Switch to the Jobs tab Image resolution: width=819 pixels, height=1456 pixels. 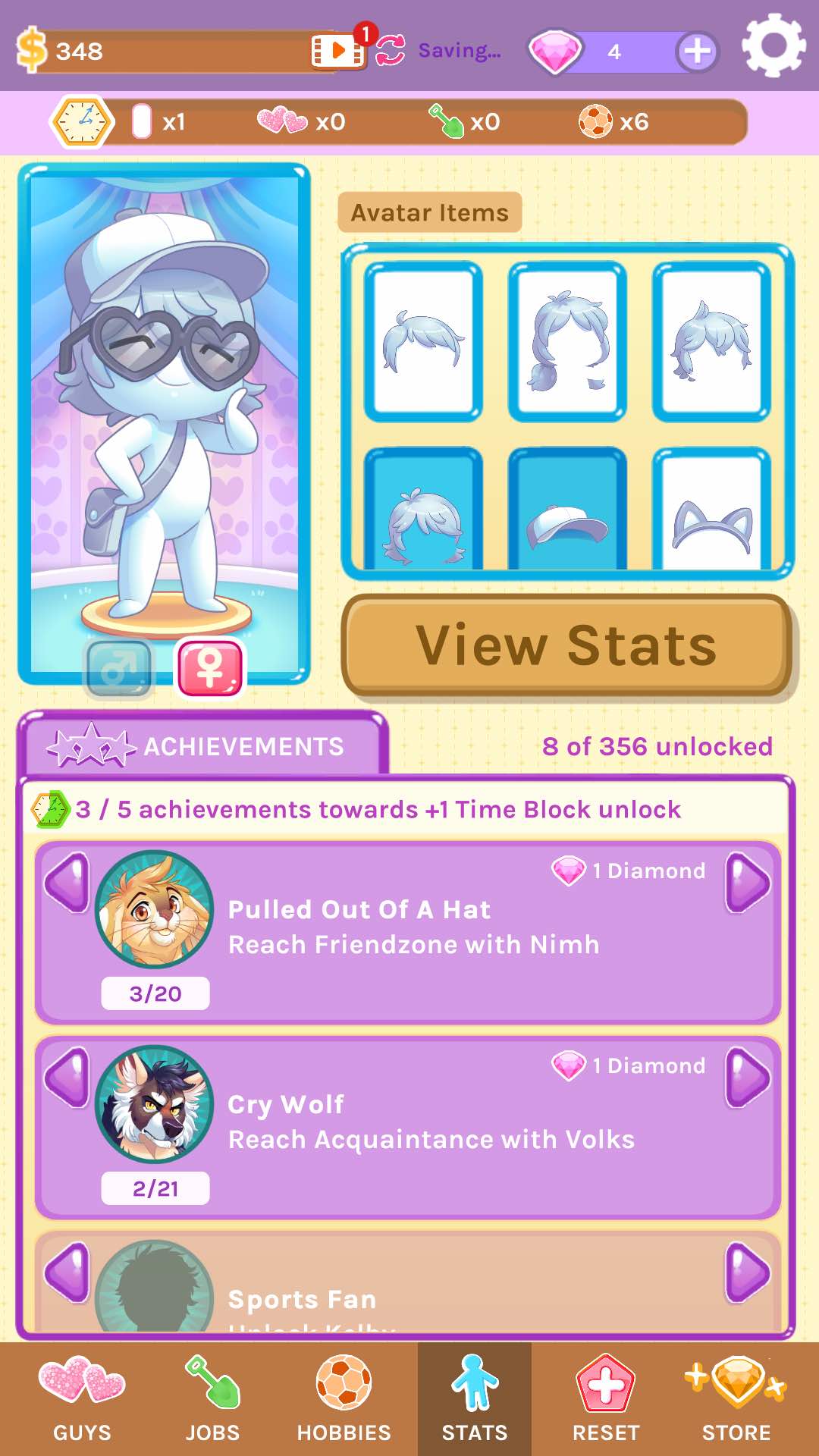click(x=212, y=1399)
